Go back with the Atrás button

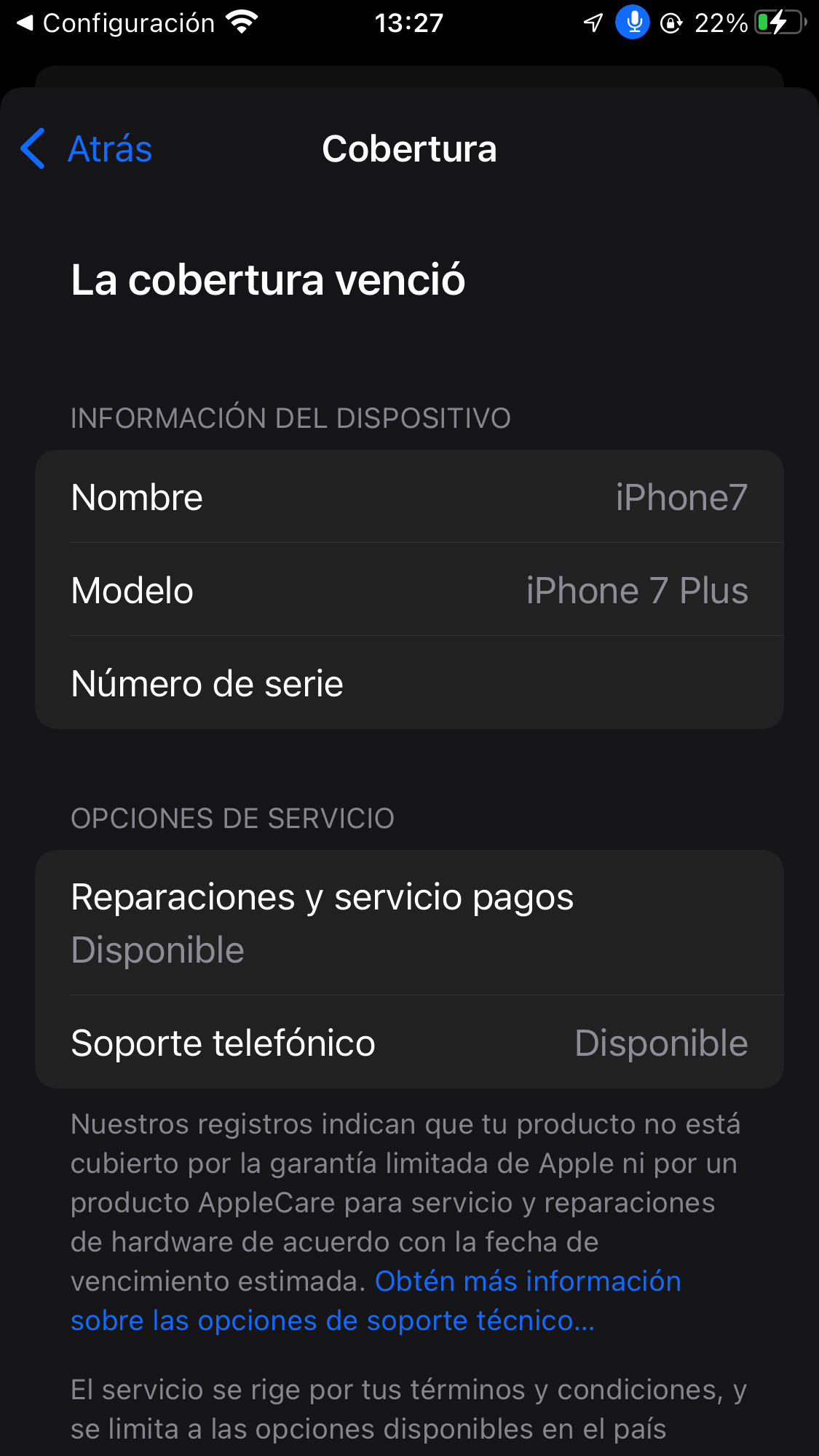[87, 149]
